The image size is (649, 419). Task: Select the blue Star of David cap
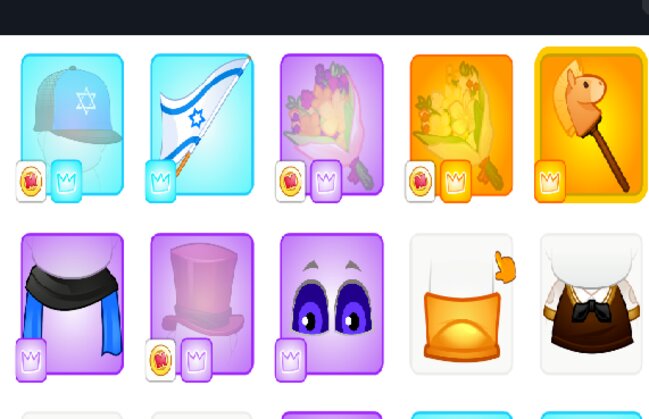click(72, 122)
